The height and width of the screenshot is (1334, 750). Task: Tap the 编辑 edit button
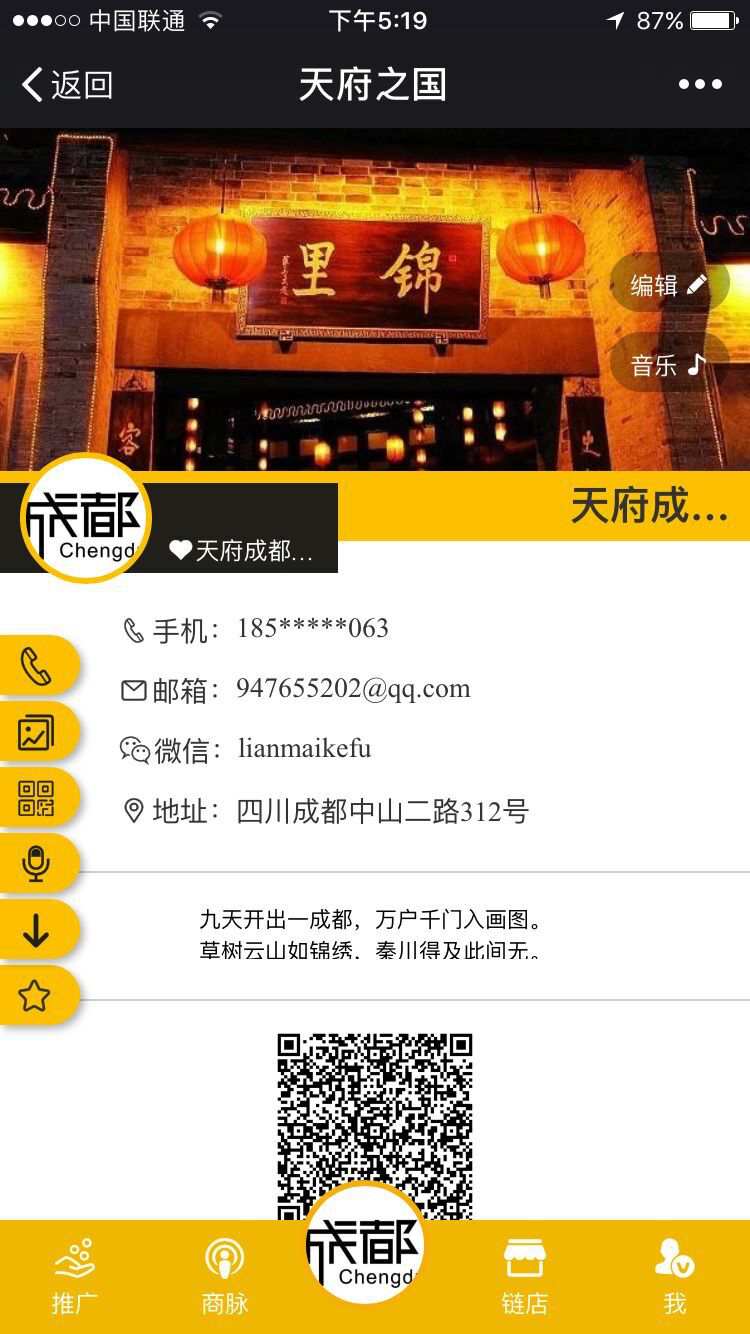click(x=668, y=285)
